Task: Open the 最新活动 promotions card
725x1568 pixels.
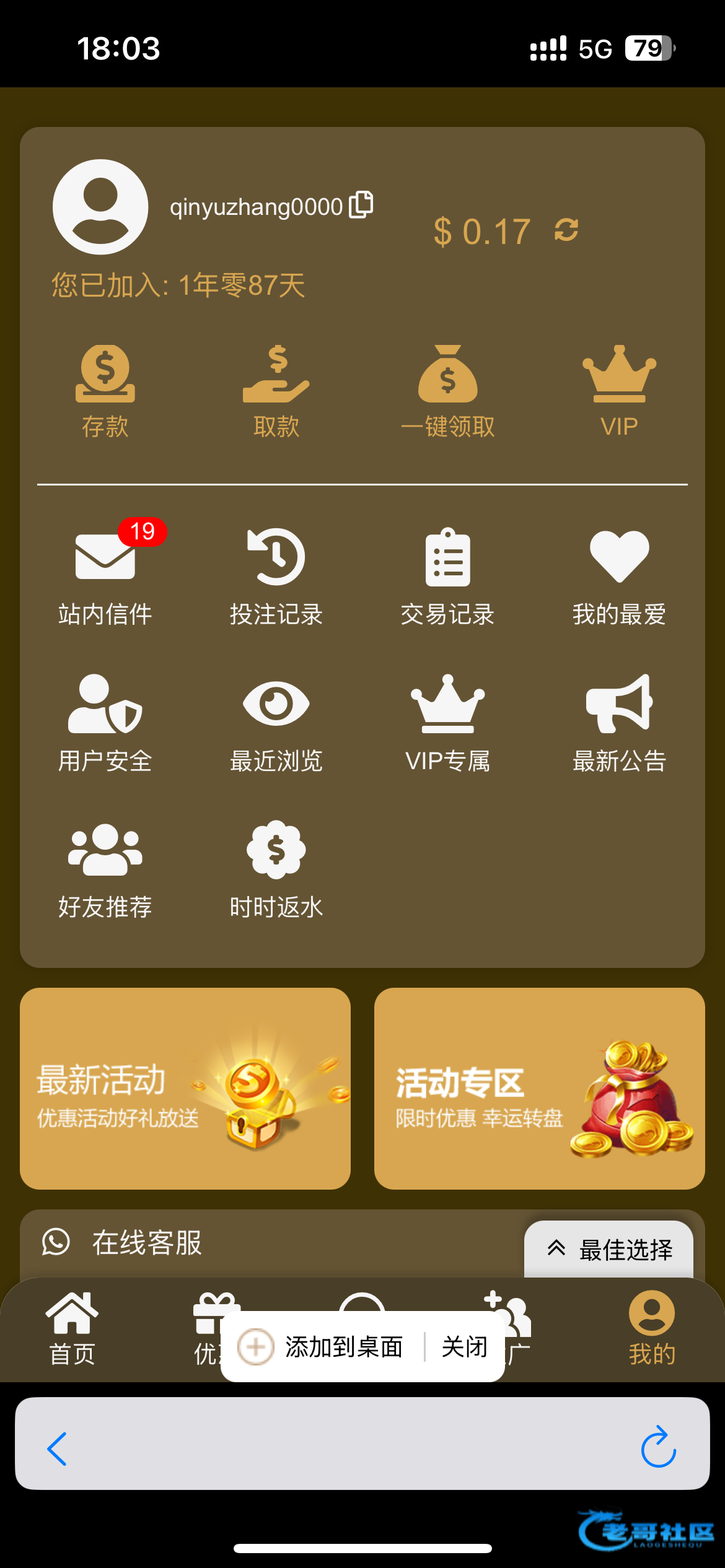Action: tap(185, 1088)
